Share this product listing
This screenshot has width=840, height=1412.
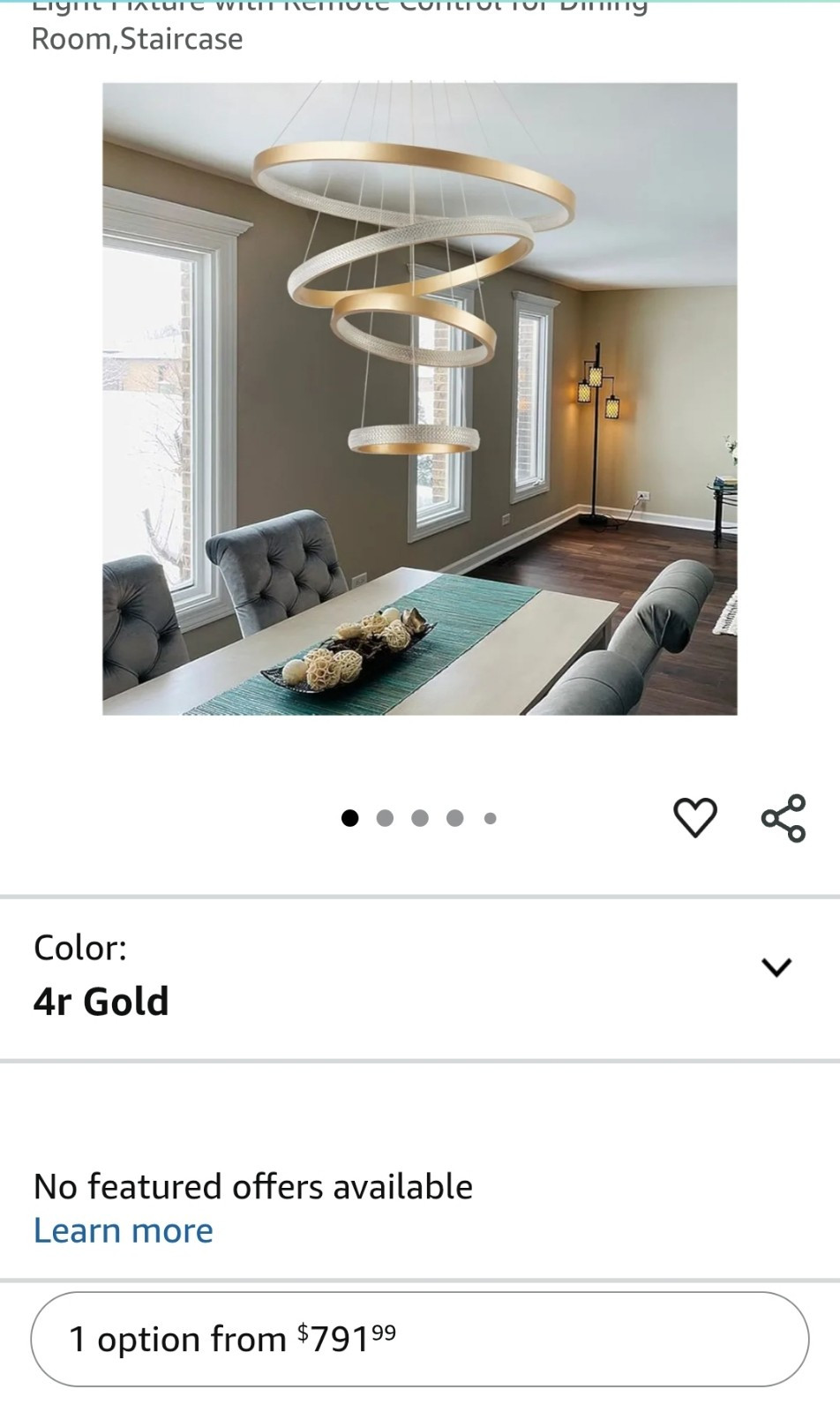coord(784,817)
